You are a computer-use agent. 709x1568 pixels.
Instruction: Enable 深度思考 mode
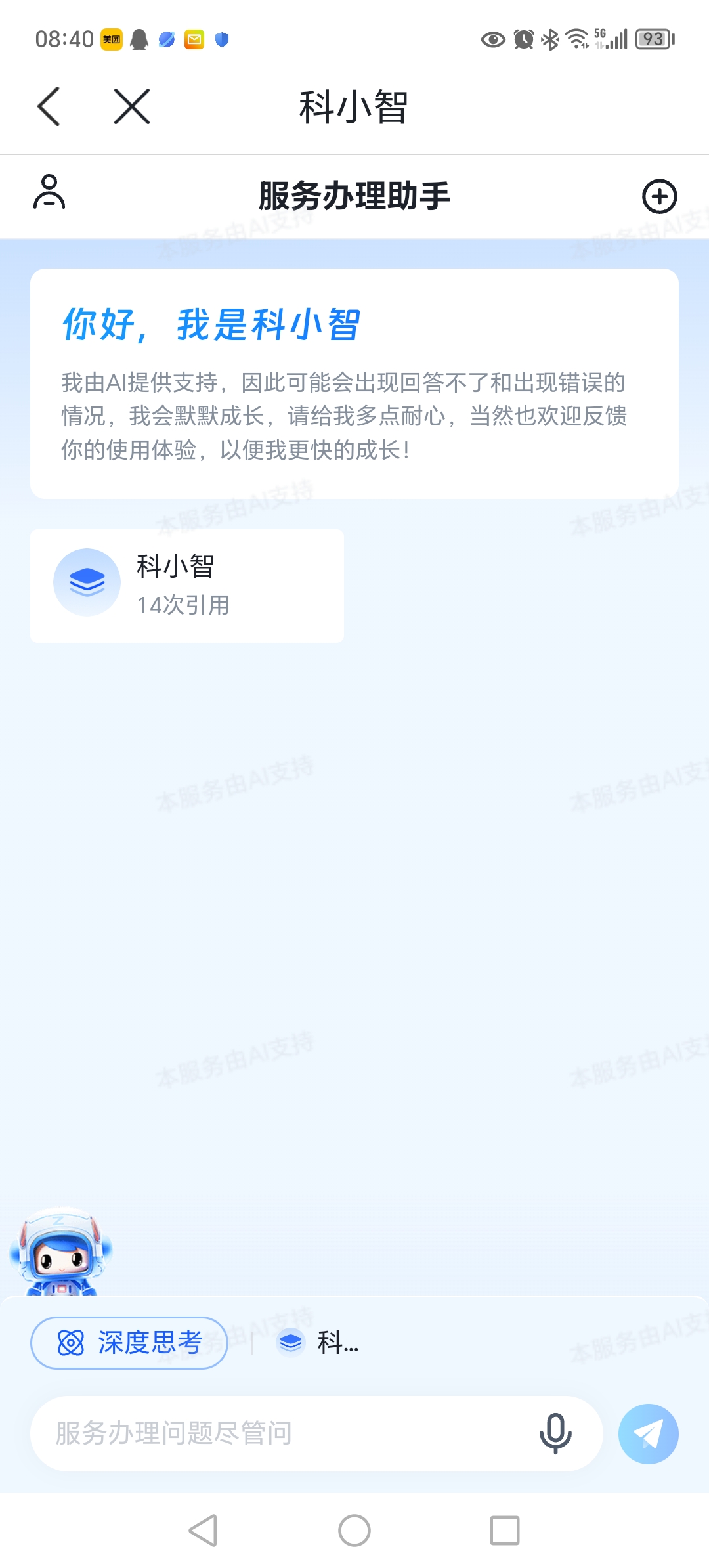[129, 1343]
